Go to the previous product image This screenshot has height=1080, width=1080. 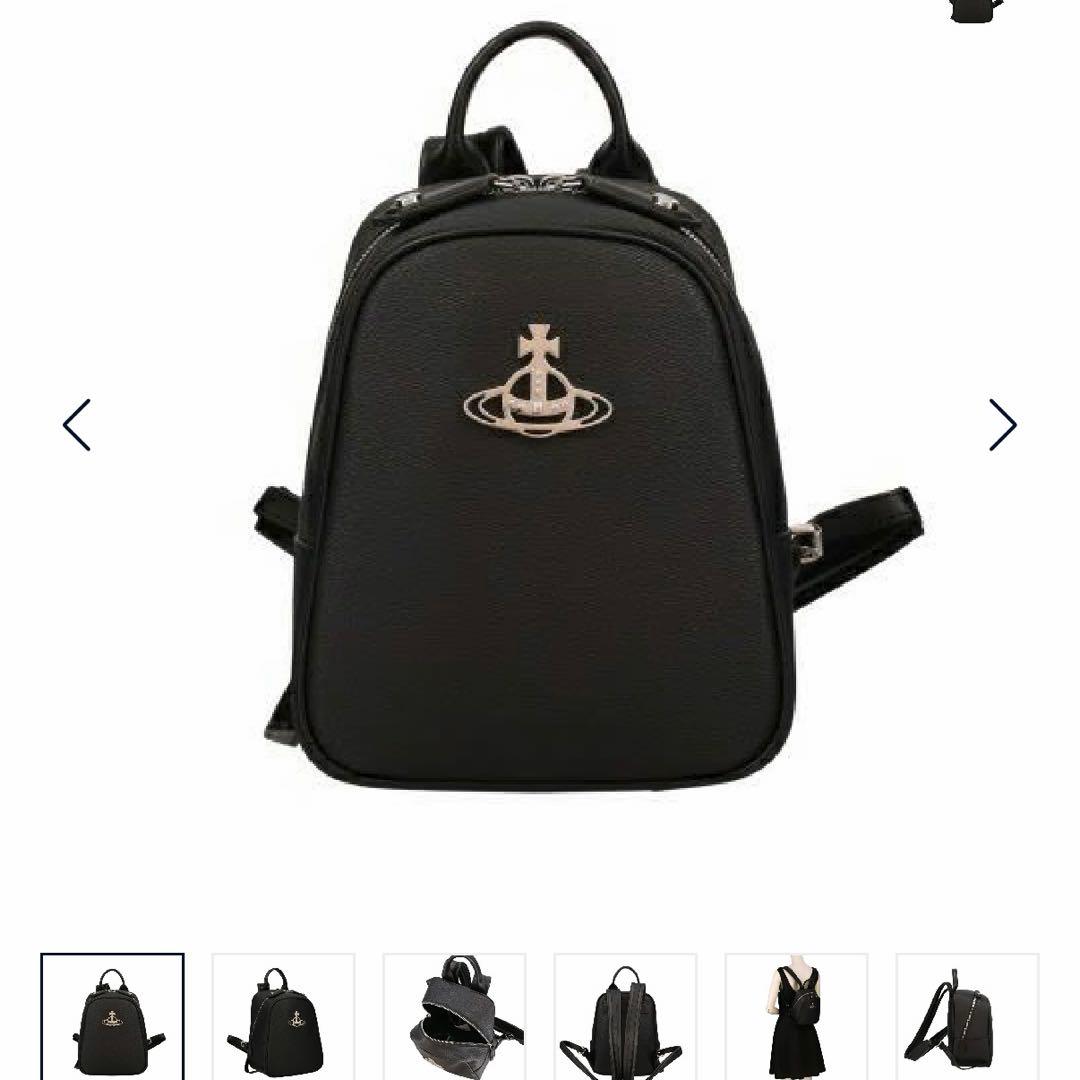click(x=77, y=425)
